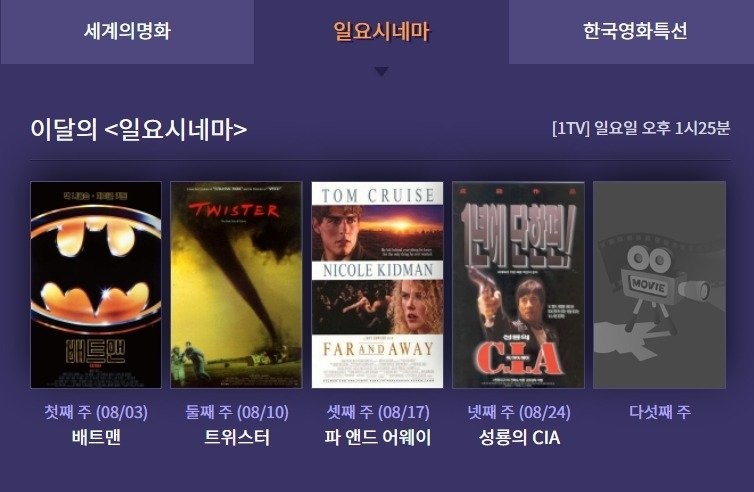The width and height of the screenshot is (754, 492).
Task: Select the 일요시네마 tab
Action: 380,31
